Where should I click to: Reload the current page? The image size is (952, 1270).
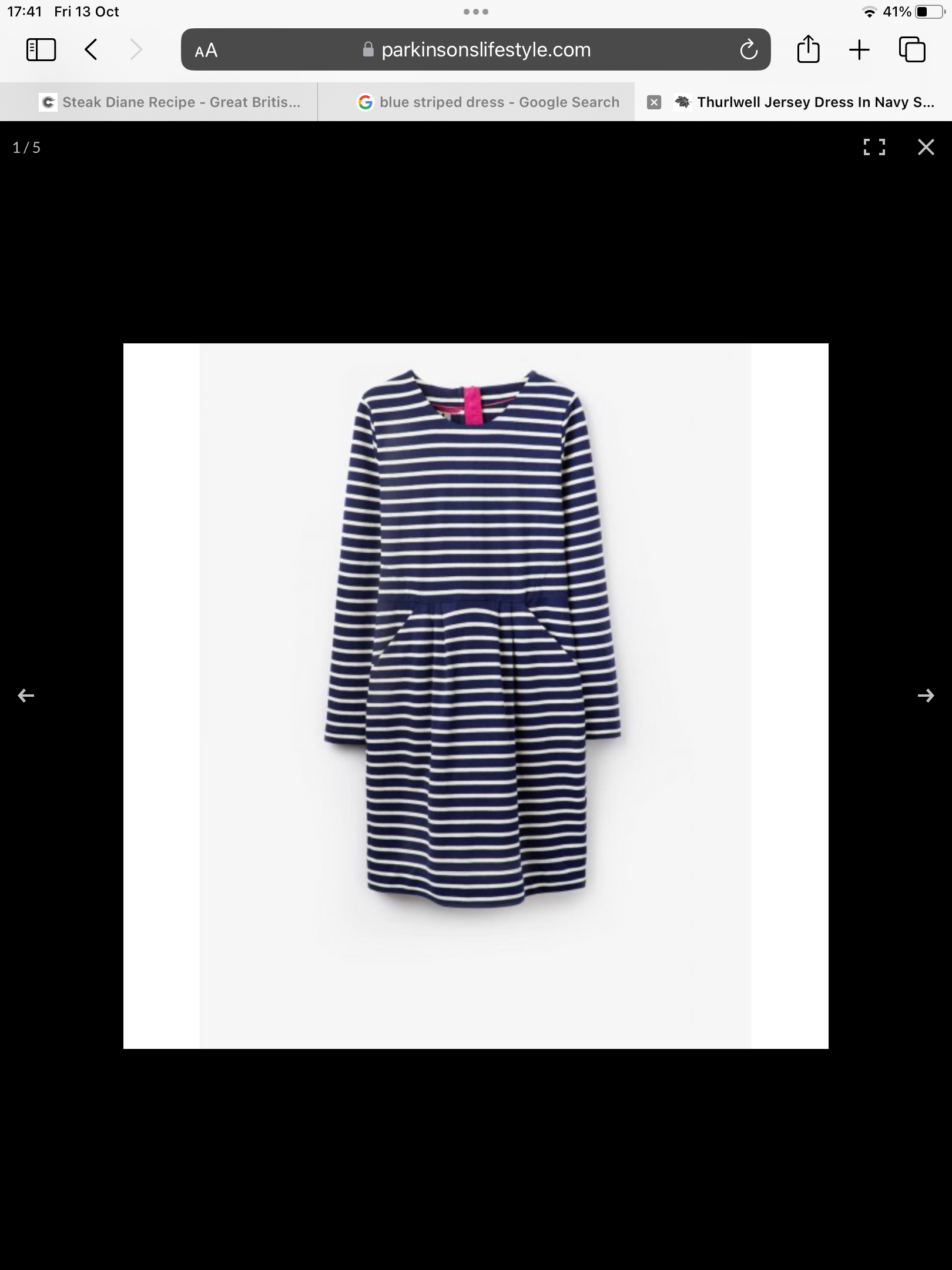(x=749, y=50)
